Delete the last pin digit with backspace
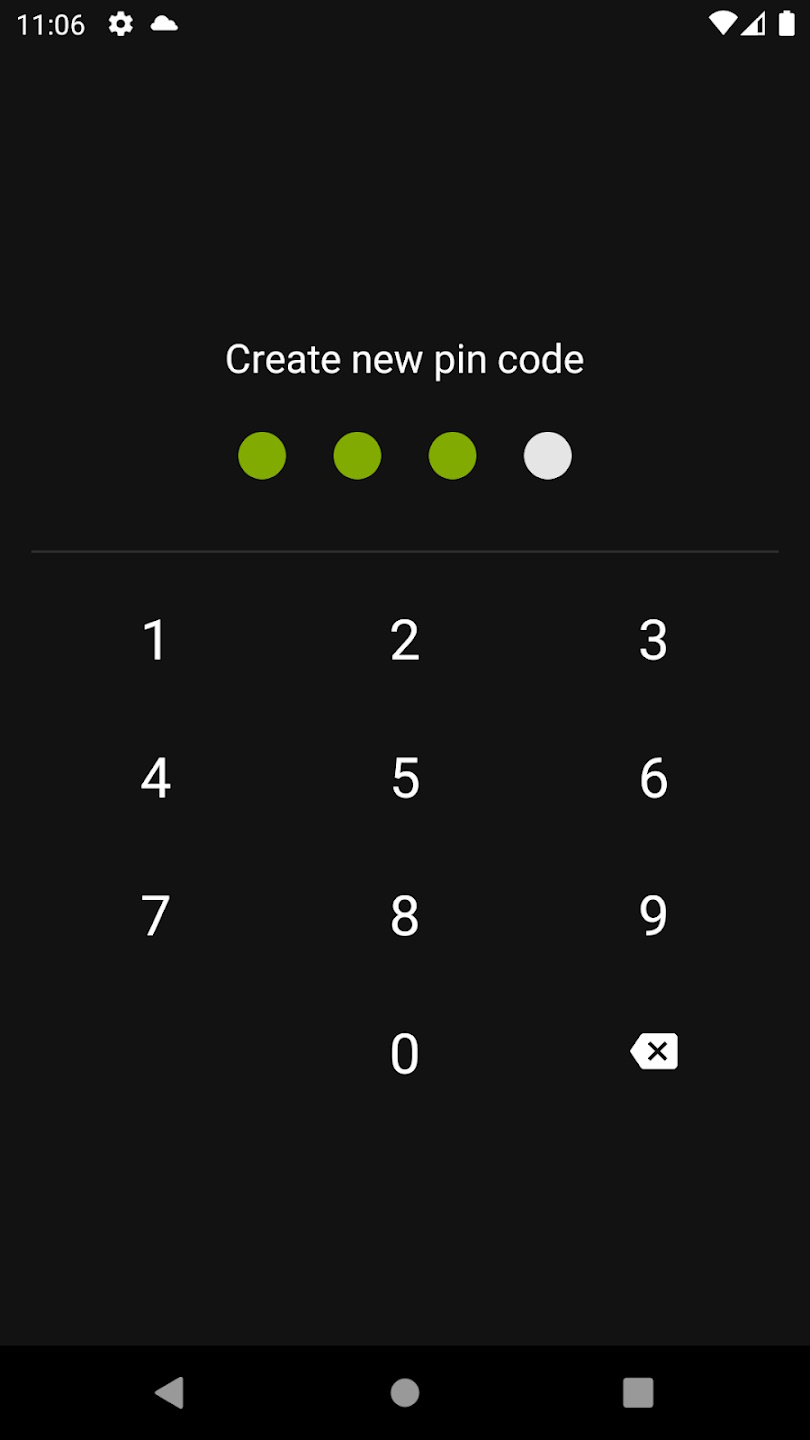Viewport: 810px width, 1440px height. (x=654, y=1051)
